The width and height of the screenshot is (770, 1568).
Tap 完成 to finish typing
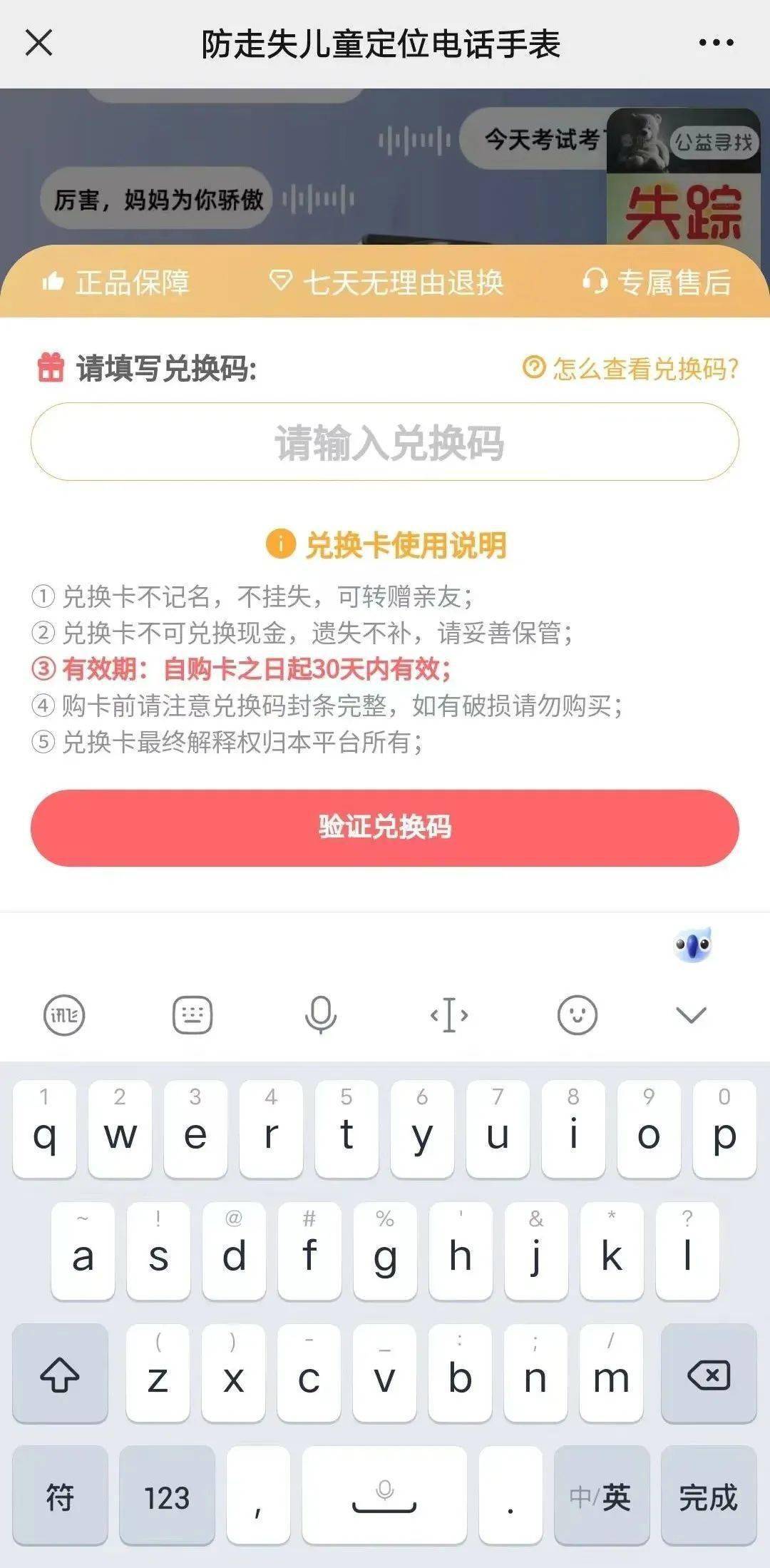[708, 1497]
